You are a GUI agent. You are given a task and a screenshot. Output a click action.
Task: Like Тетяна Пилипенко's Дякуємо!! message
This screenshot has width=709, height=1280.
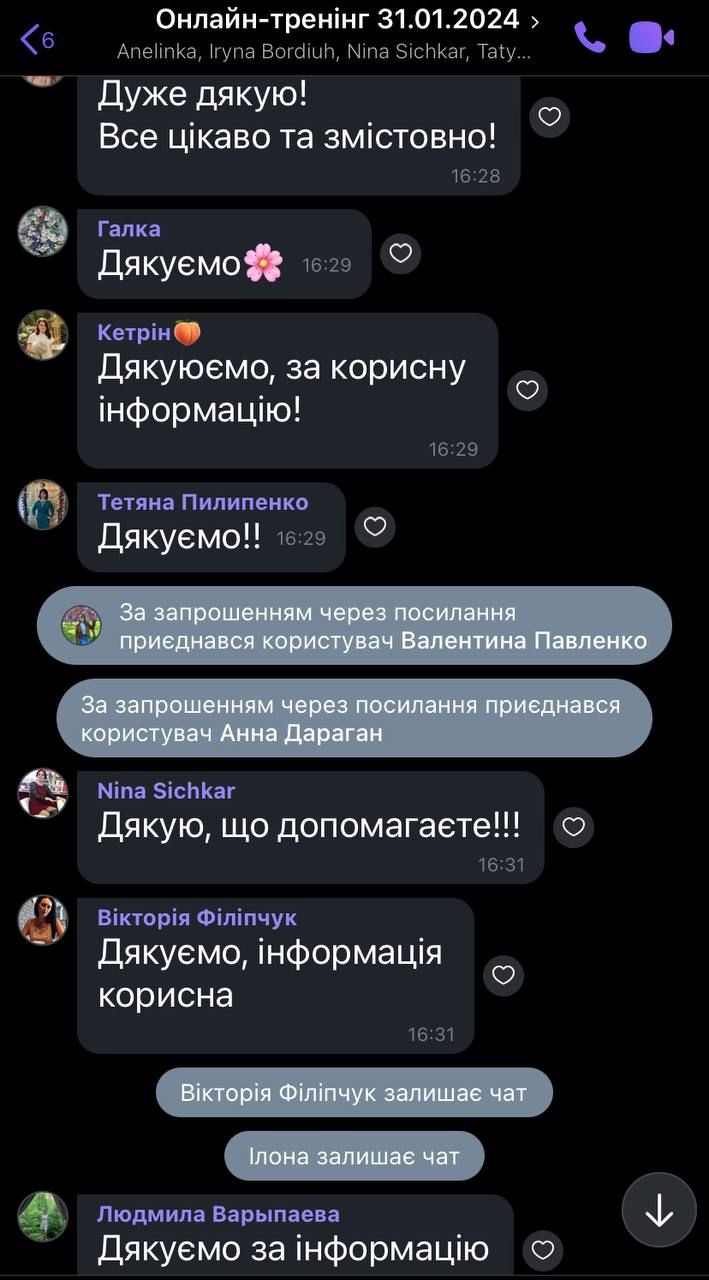375,526
